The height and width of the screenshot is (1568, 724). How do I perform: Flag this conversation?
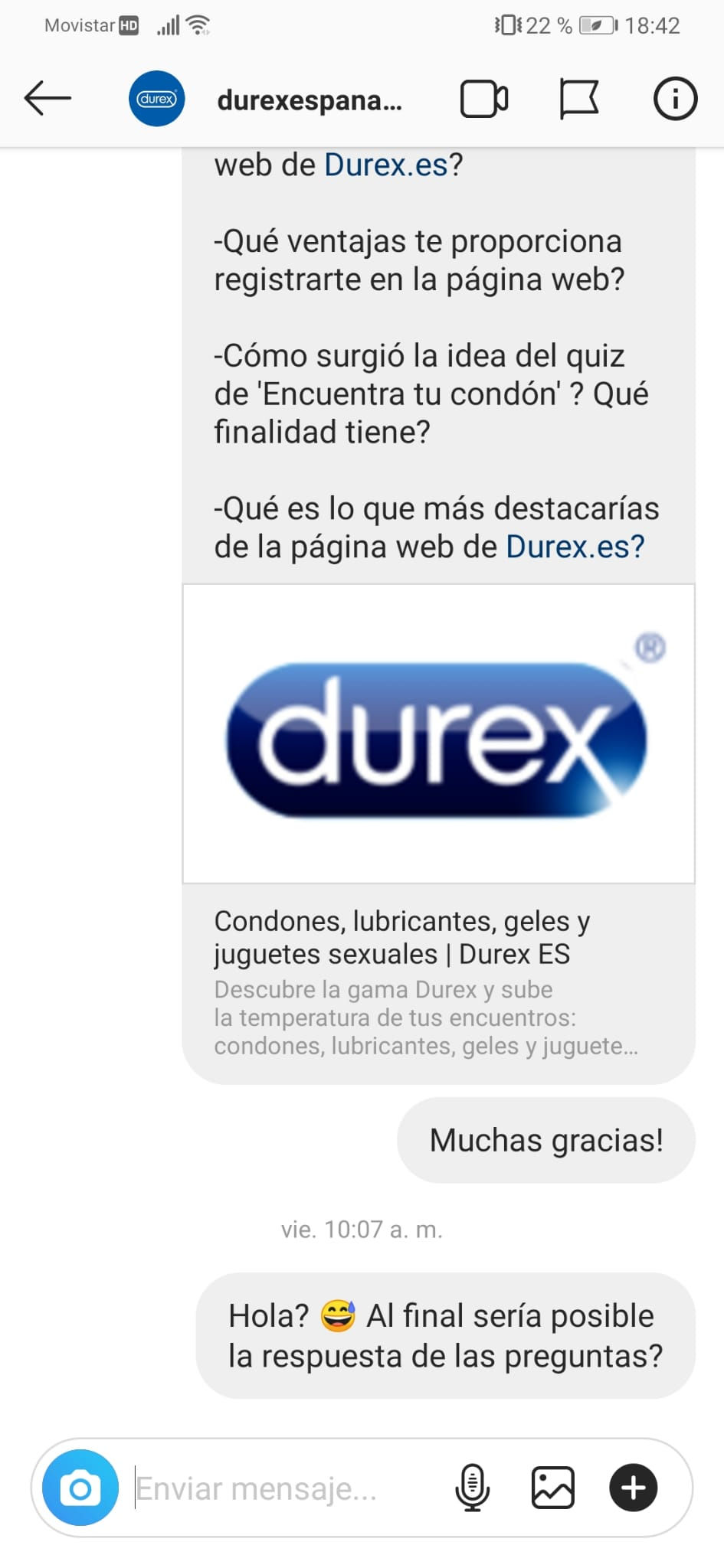pyautogui.click(x=578, y=100)
